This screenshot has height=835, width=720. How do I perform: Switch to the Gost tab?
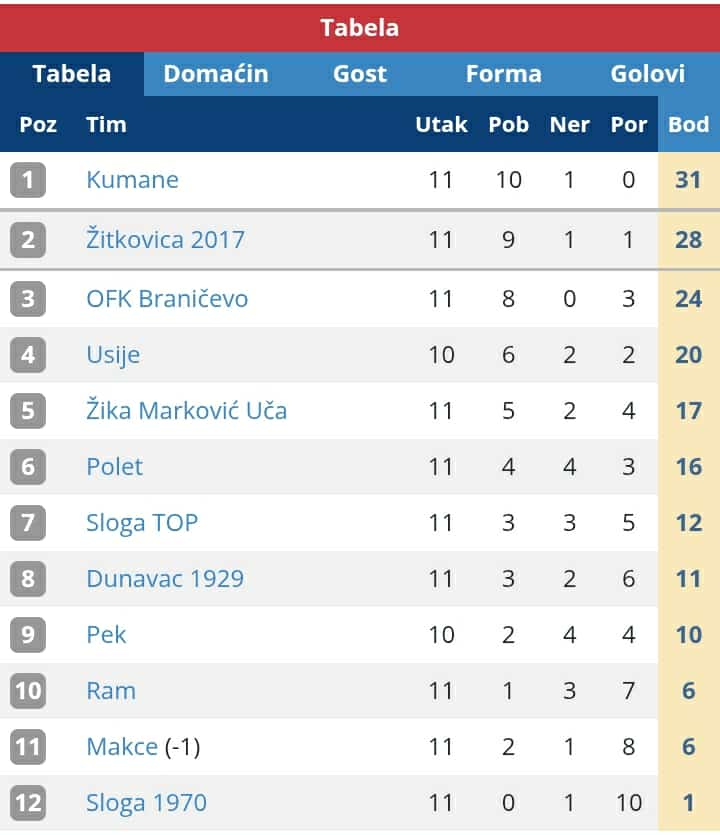point(360,74)
